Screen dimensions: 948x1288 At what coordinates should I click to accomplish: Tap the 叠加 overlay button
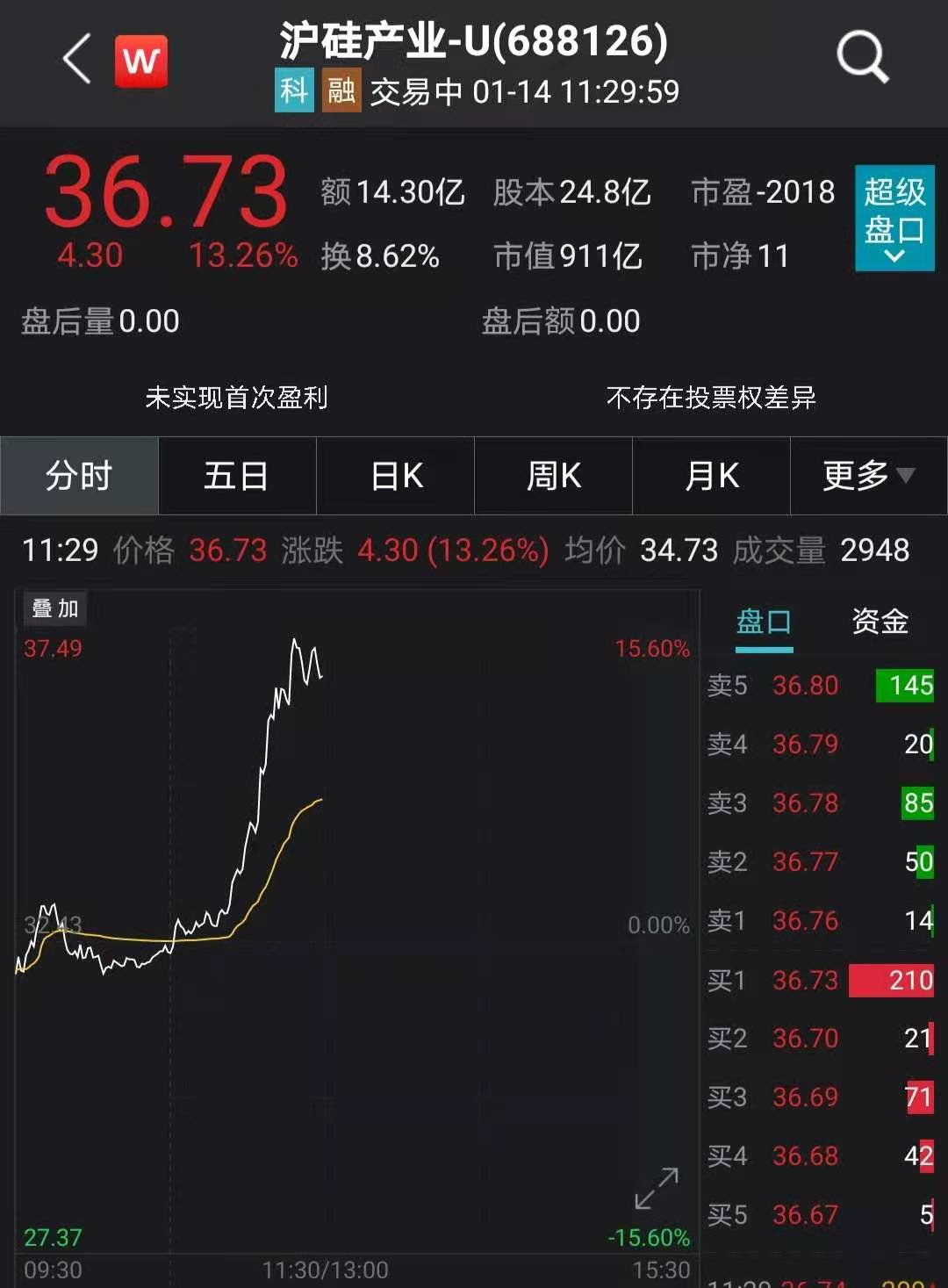pyautogui.click(x=55, y=608)
